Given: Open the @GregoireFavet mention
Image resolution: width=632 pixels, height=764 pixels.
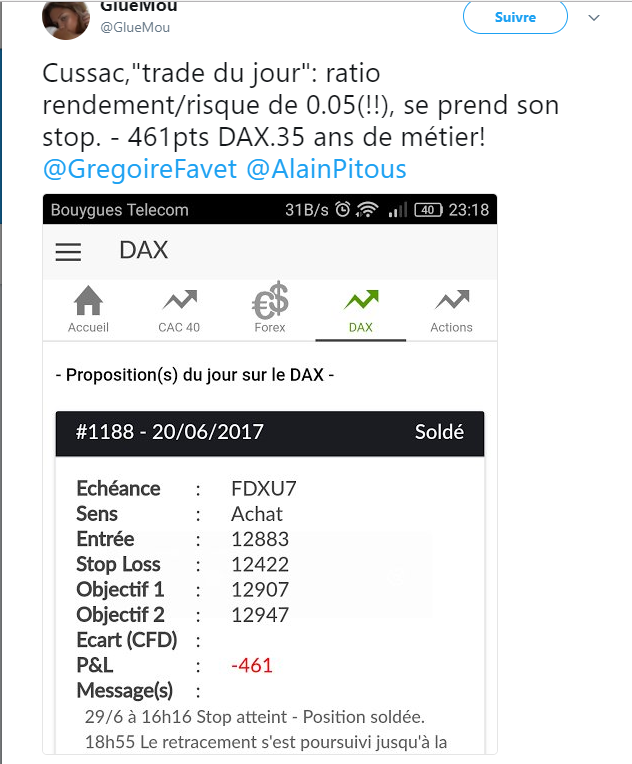Looking at the screenshot, I should 139,168.
